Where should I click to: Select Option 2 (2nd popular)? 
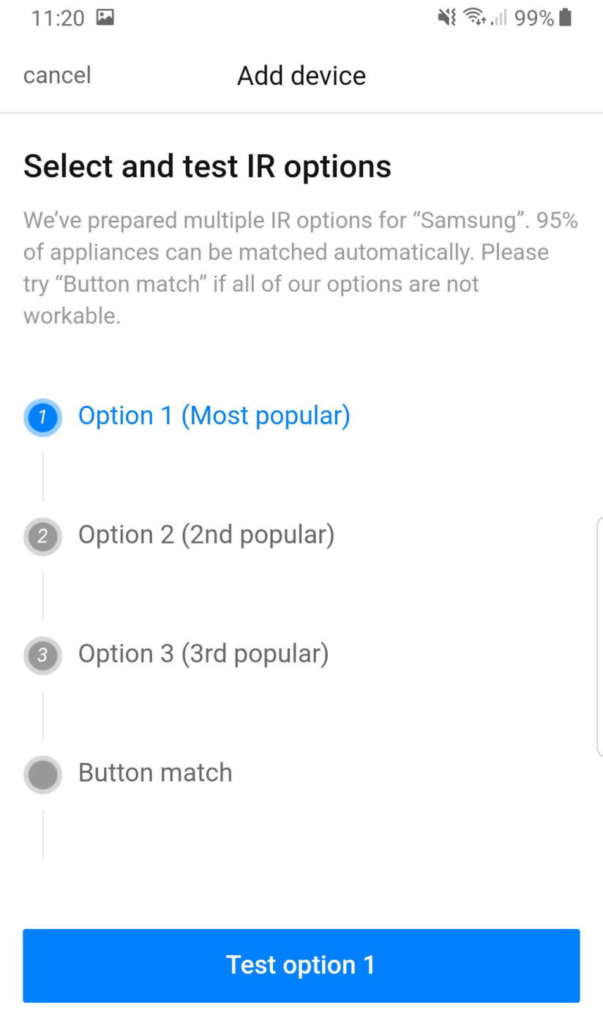[x=206, y=535]
